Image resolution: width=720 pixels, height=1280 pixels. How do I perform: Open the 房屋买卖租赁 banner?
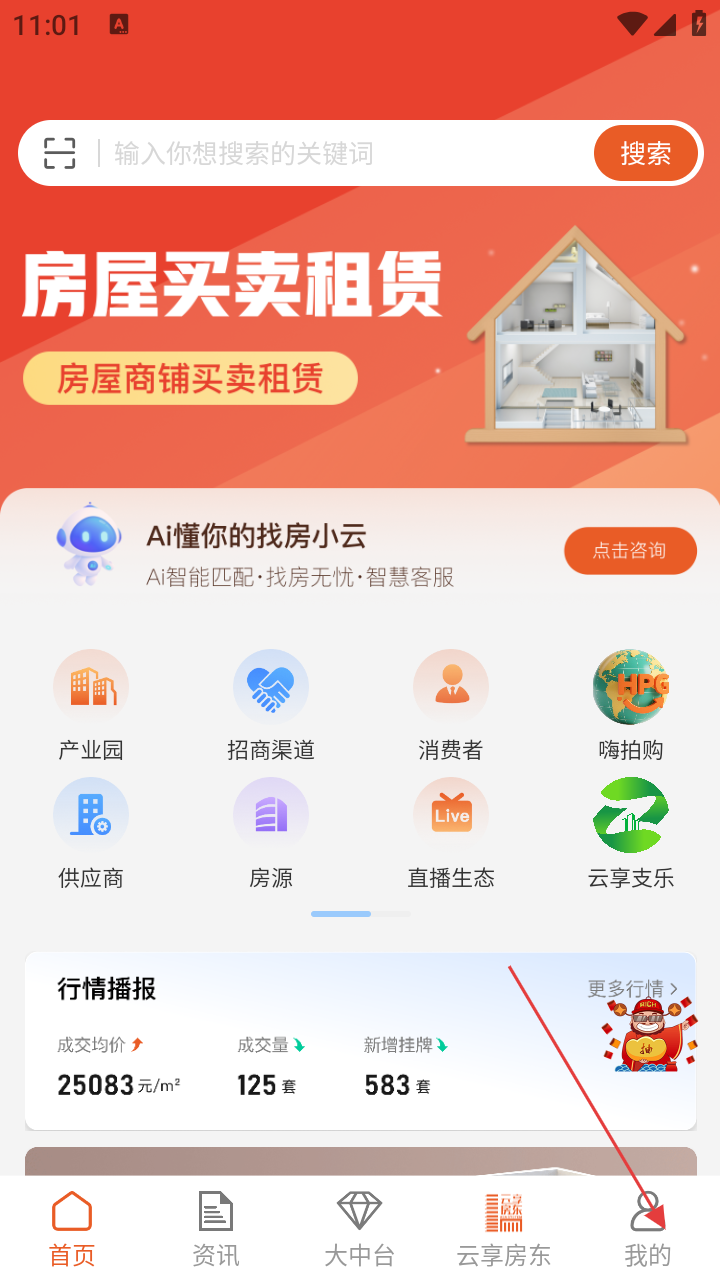click(360, 330)
